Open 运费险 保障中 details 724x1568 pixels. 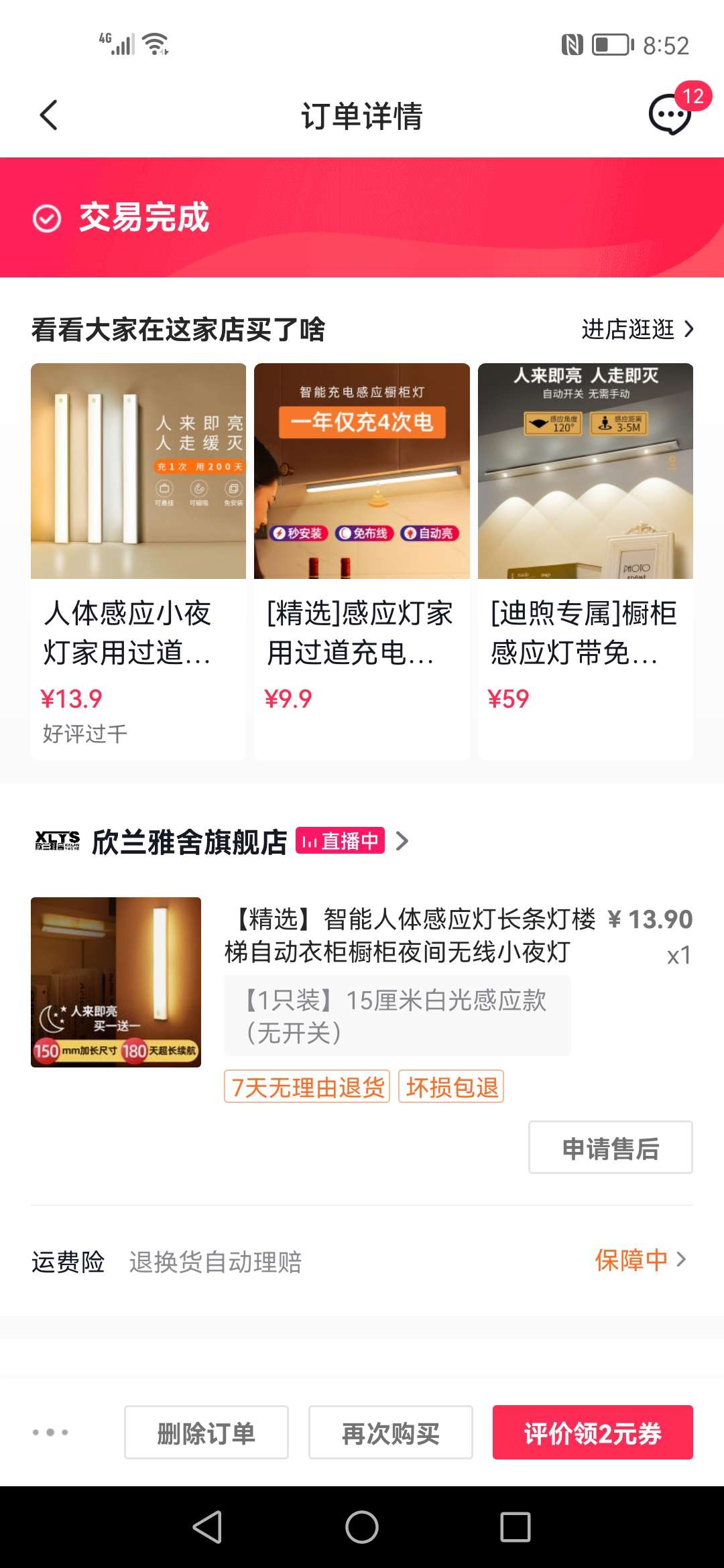(x=640, y=1260)
